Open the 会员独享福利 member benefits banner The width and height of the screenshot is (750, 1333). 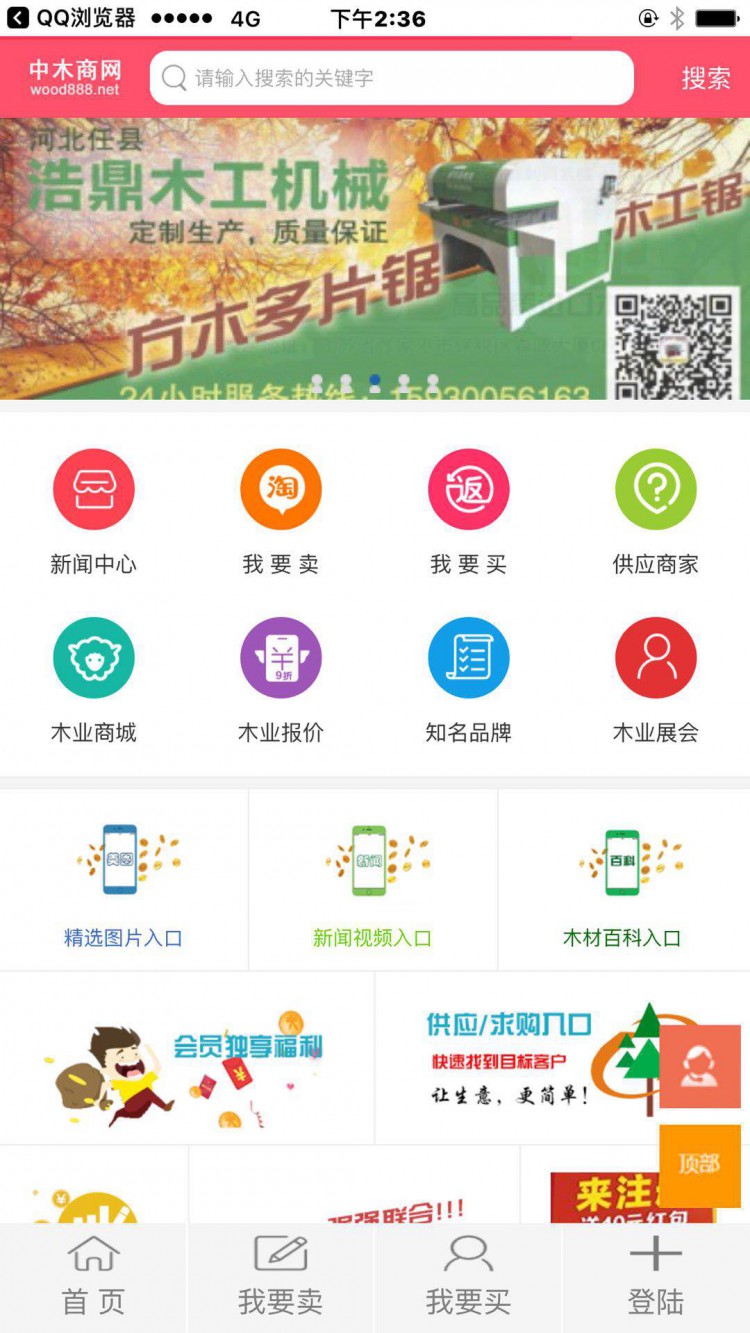[187, 1058]
